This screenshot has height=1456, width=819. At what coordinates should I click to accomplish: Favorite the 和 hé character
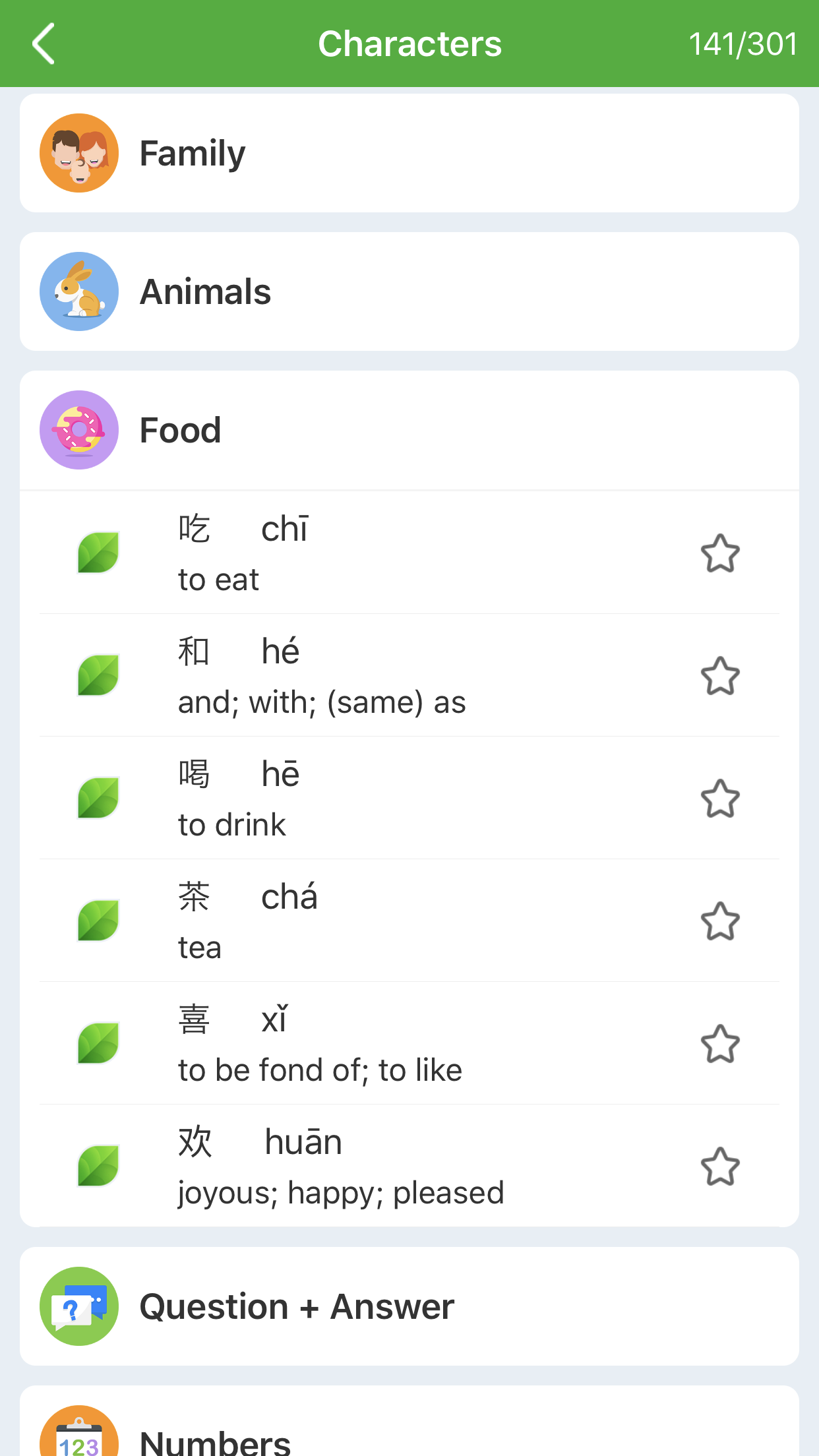pos(719,676)
